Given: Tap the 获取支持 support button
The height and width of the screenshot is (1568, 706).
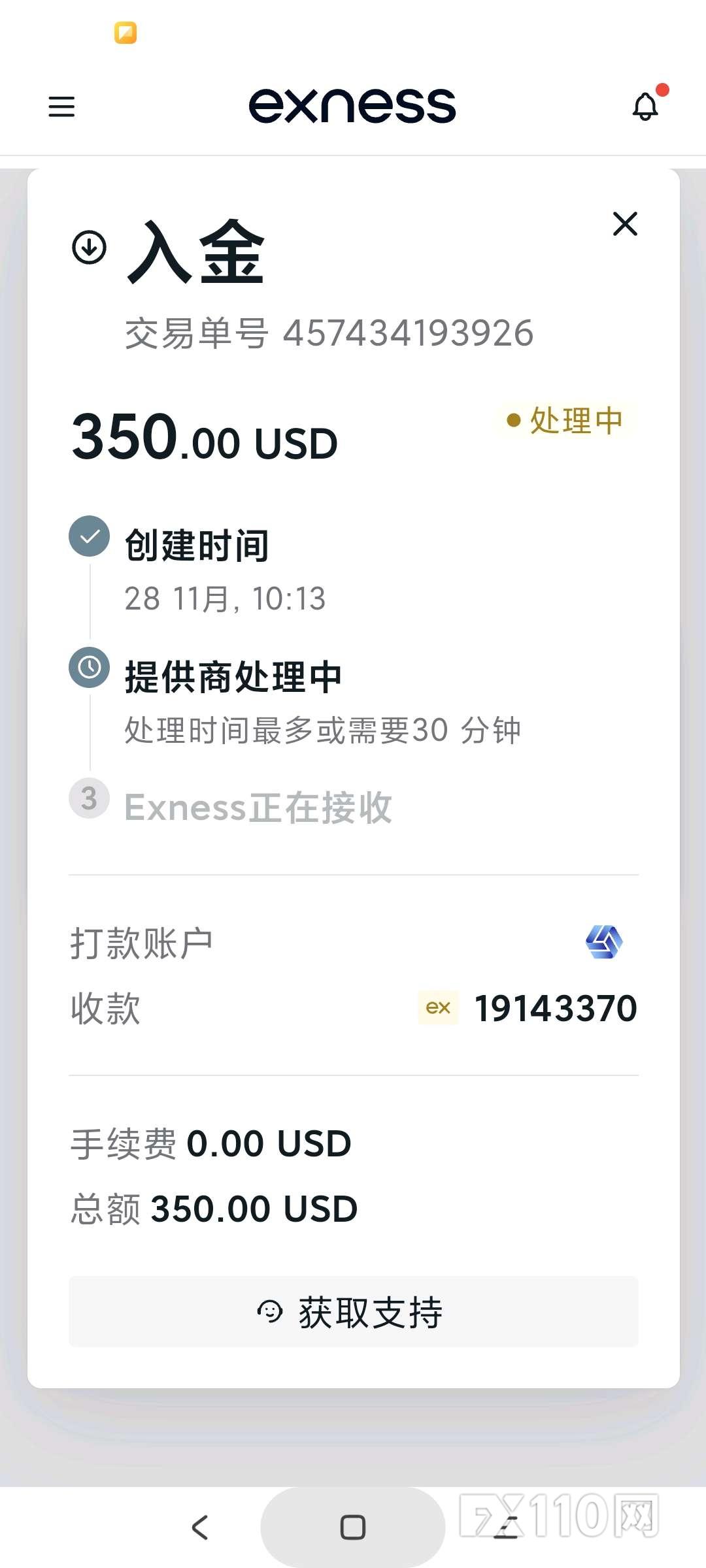Looking at the screenshot, I should 353,1311.
